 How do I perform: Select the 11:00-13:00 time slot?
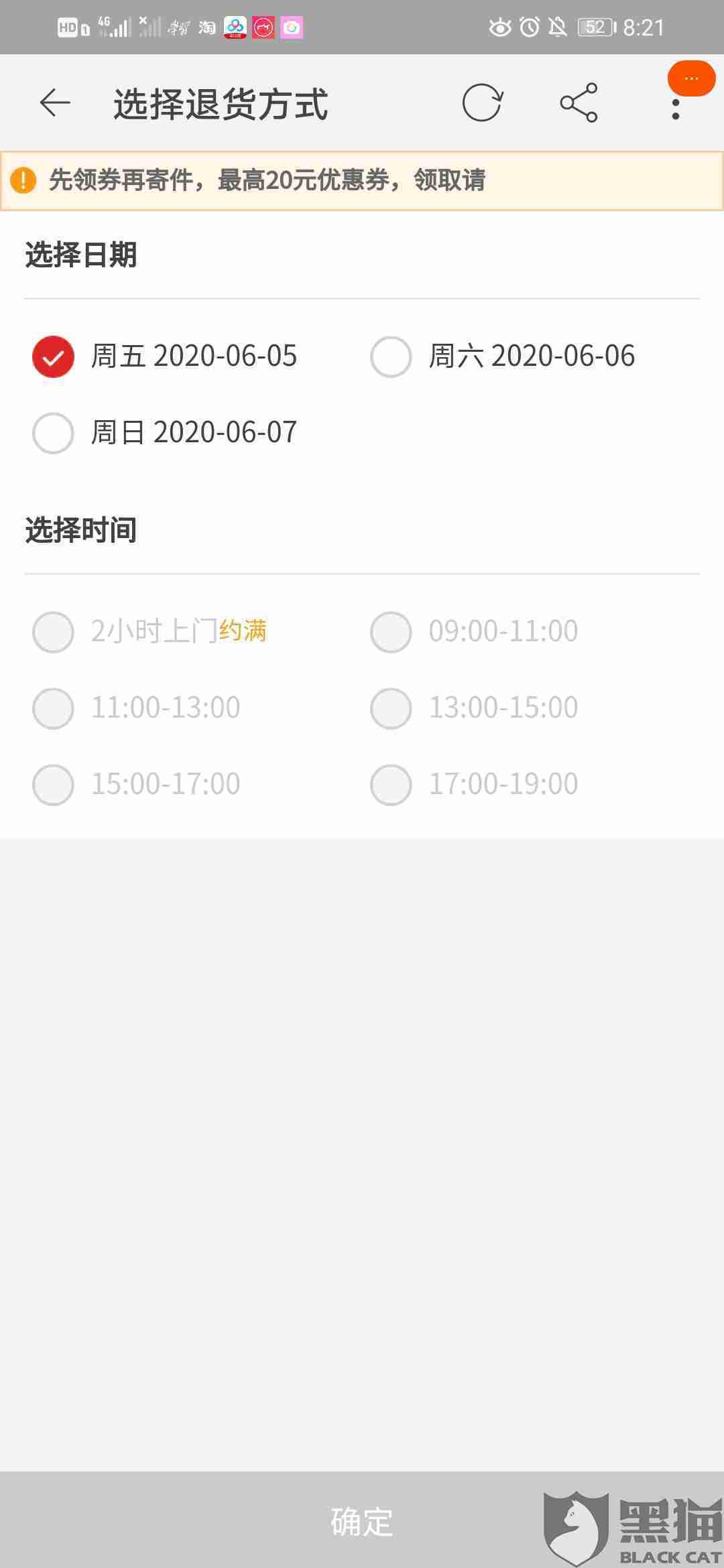pos(53,708)
